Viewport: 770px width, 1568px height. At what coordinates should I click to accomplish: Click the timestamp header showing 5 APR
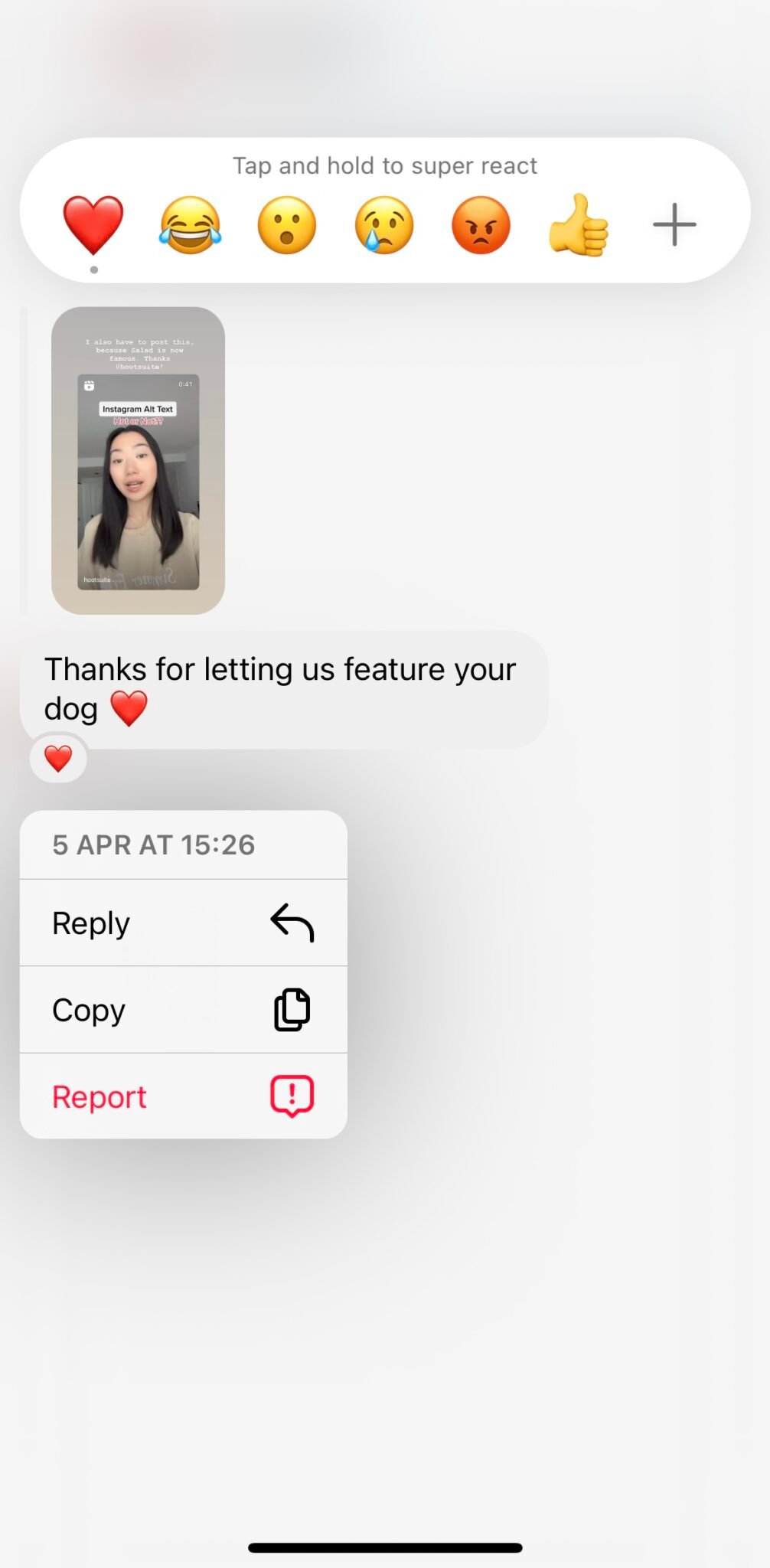[x=153, y=844]
